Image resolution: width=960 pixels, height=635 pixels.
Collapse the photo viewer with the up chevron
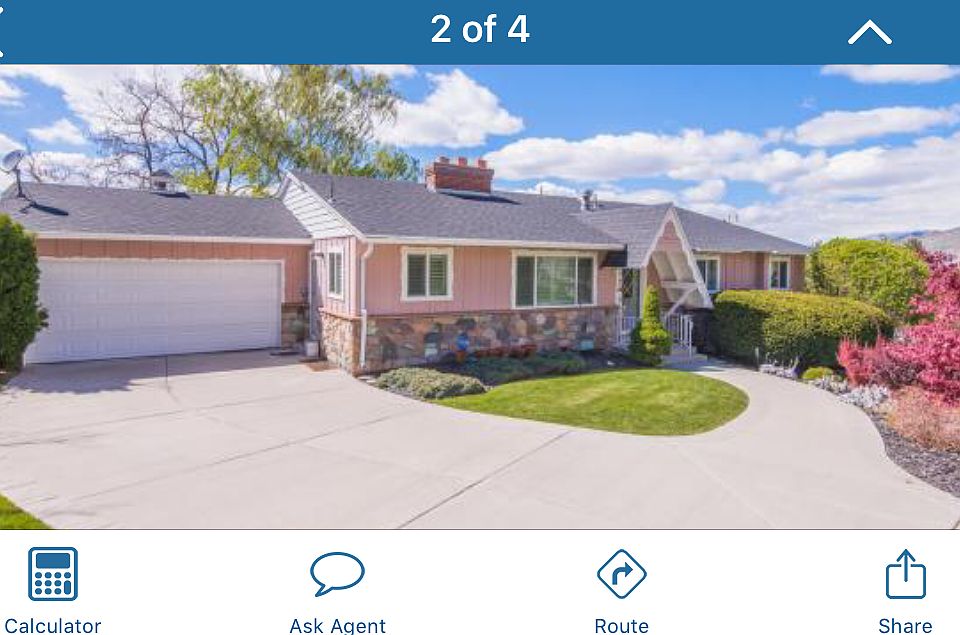[x=869, y=33]
